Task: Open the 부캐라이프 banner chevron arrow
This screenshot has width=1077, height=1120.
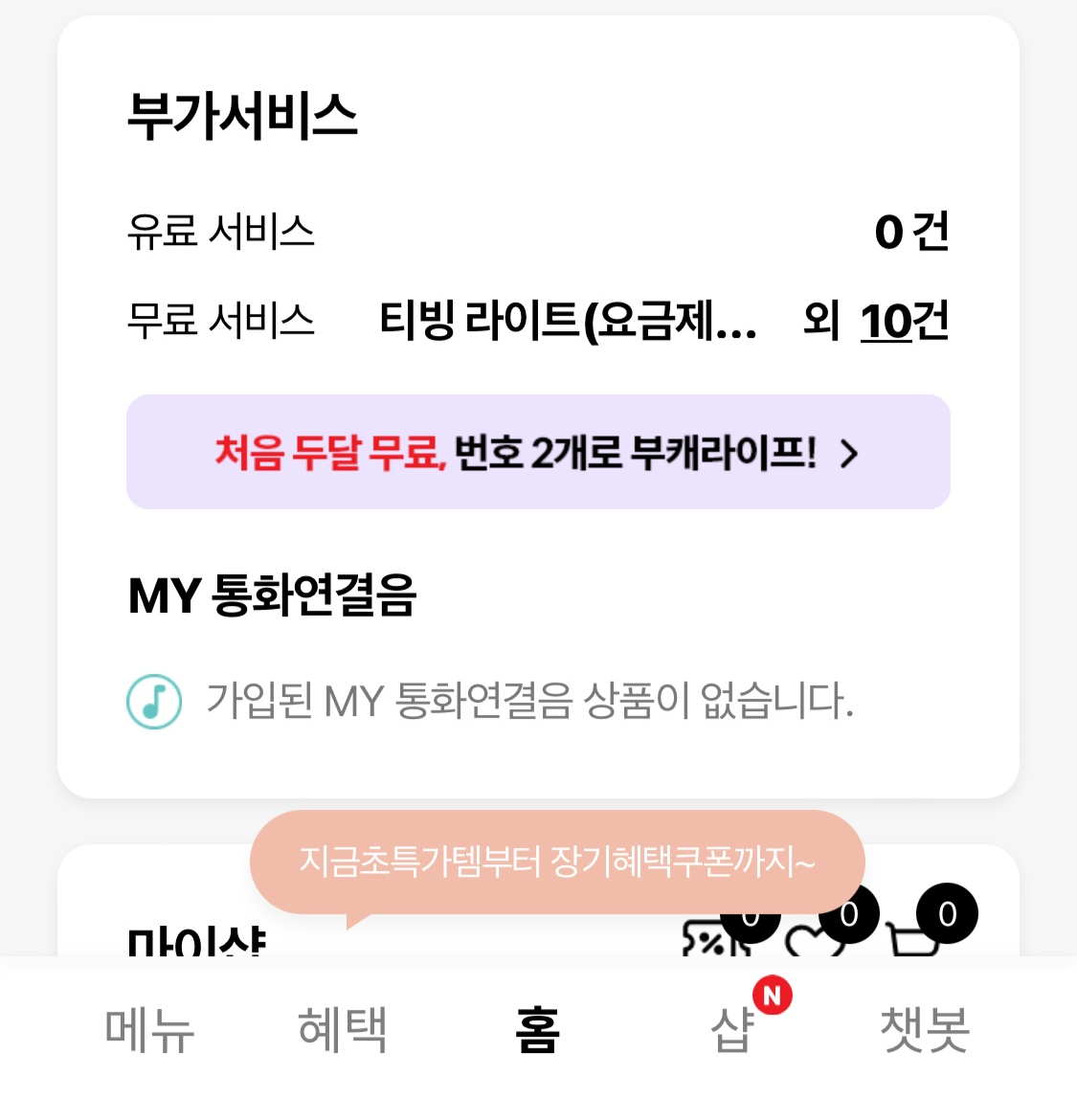Action: [849, 454]
